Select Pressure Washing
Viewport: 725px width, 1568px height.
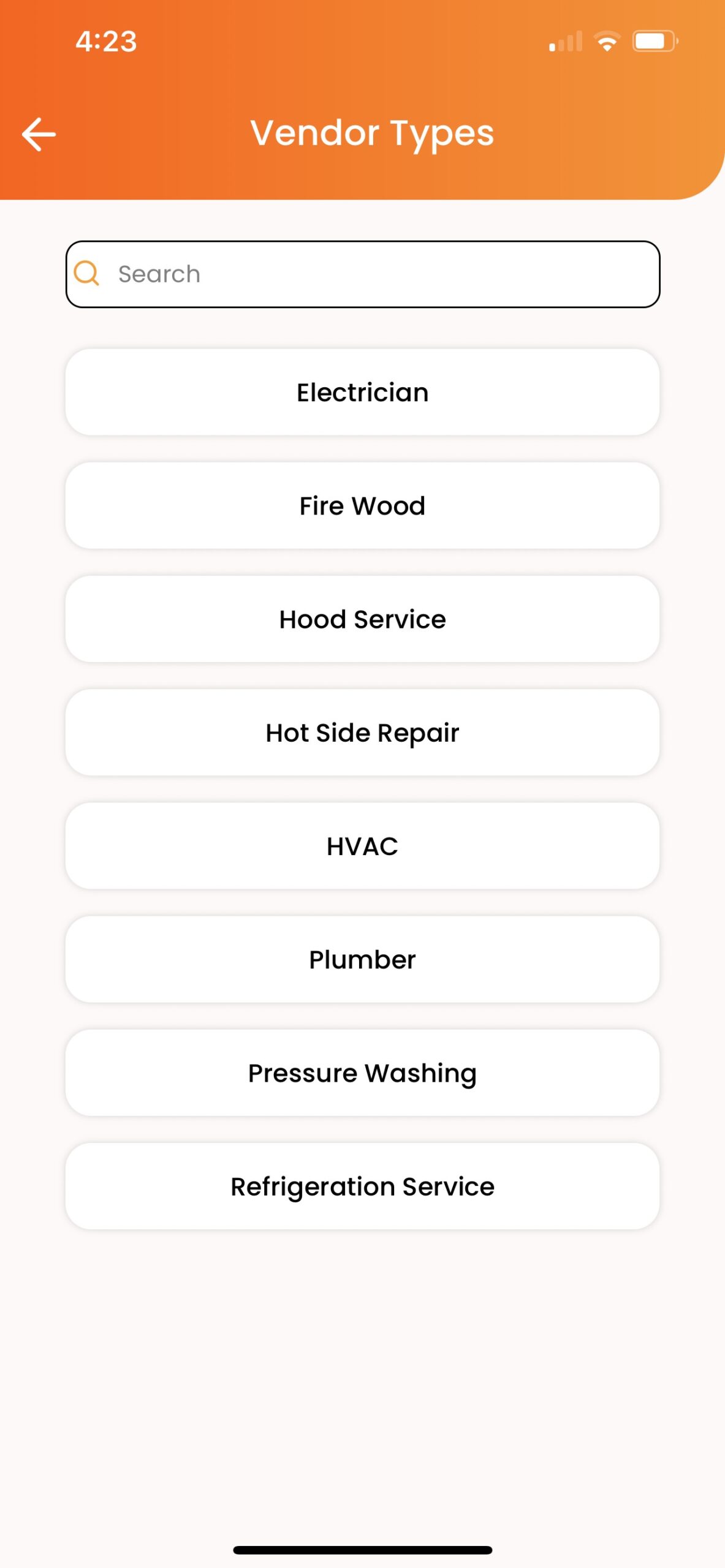(362, 1072)
